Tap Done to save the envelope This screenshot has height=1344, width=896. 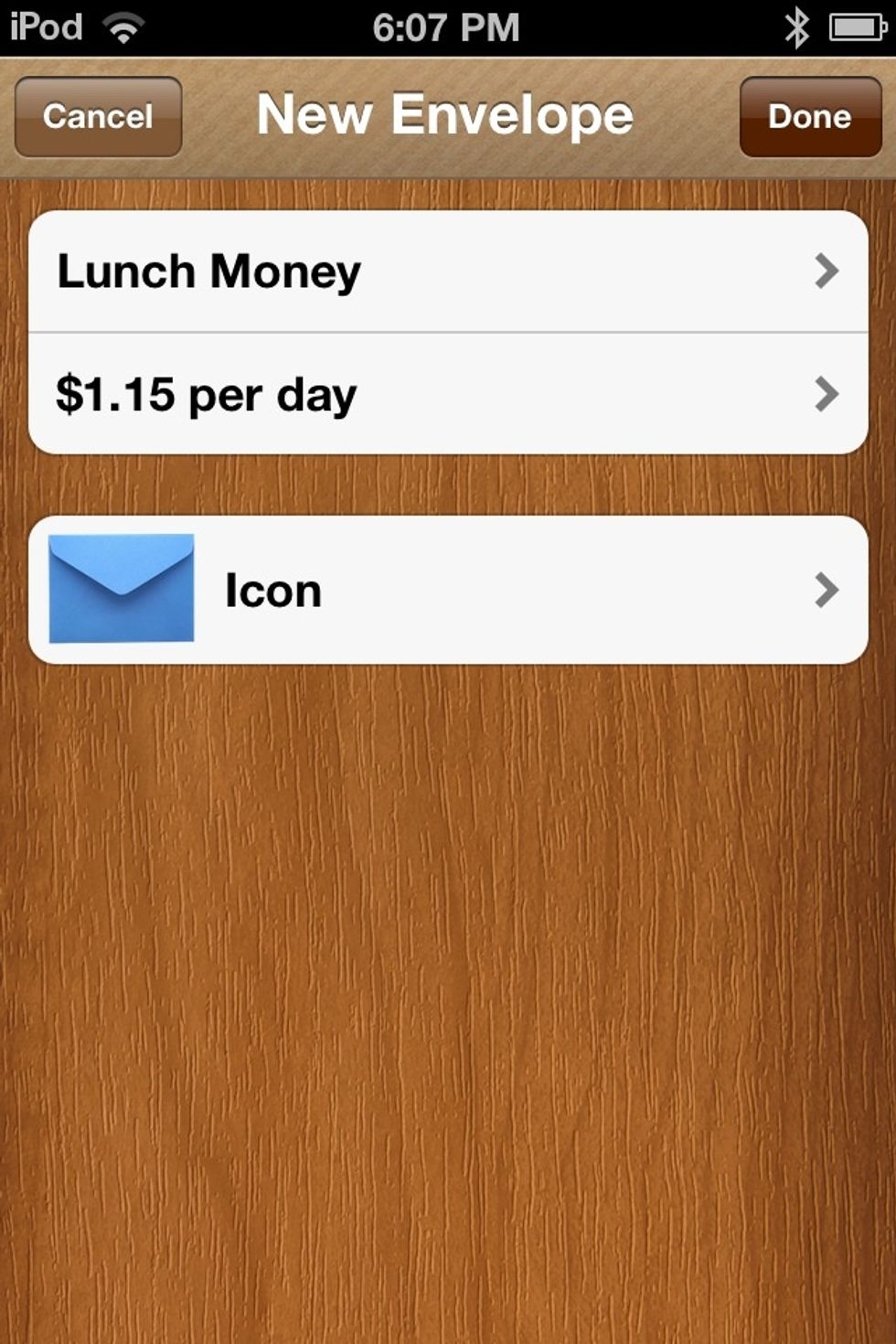tap(810, 117)
